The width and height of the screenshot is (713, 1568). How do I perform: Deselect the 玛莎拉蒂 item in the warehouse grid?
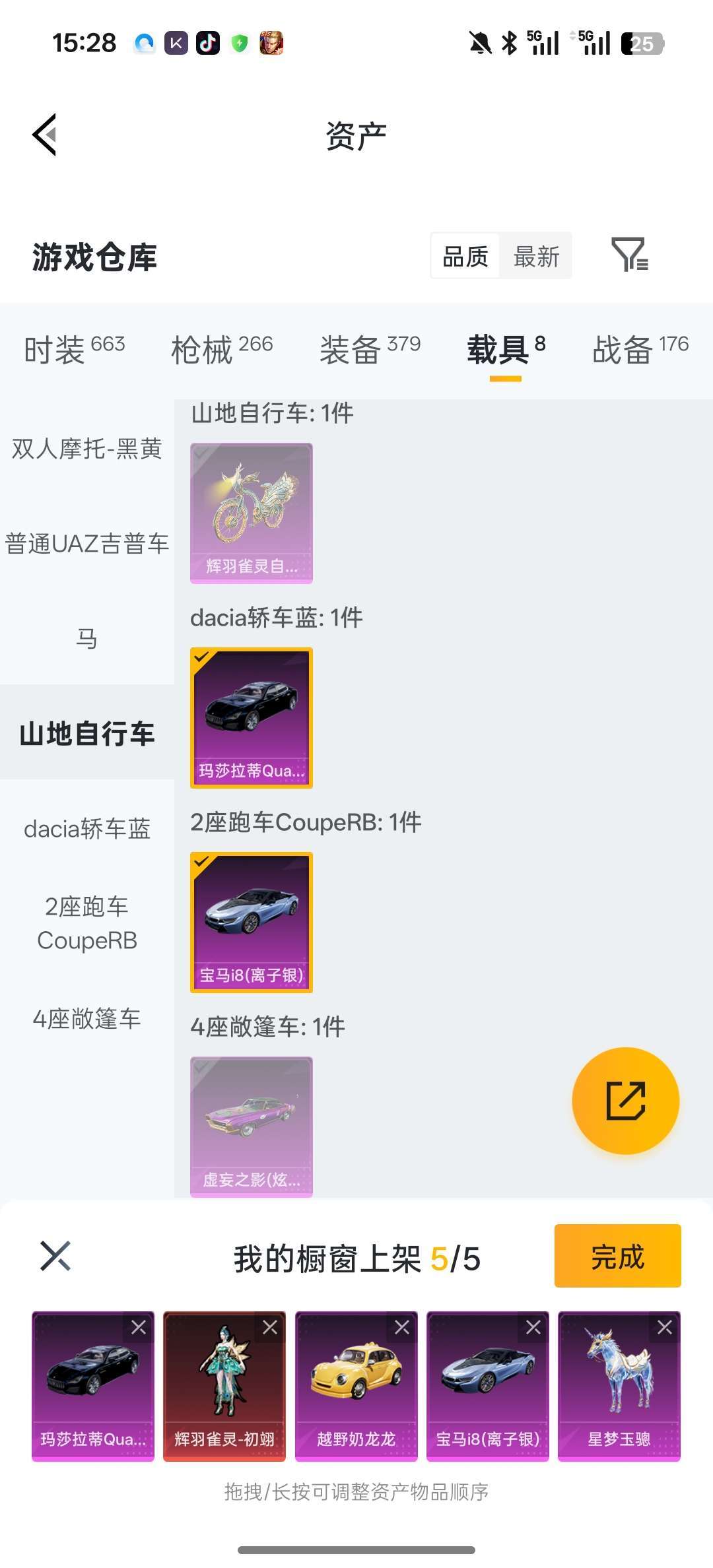(252, 717)
